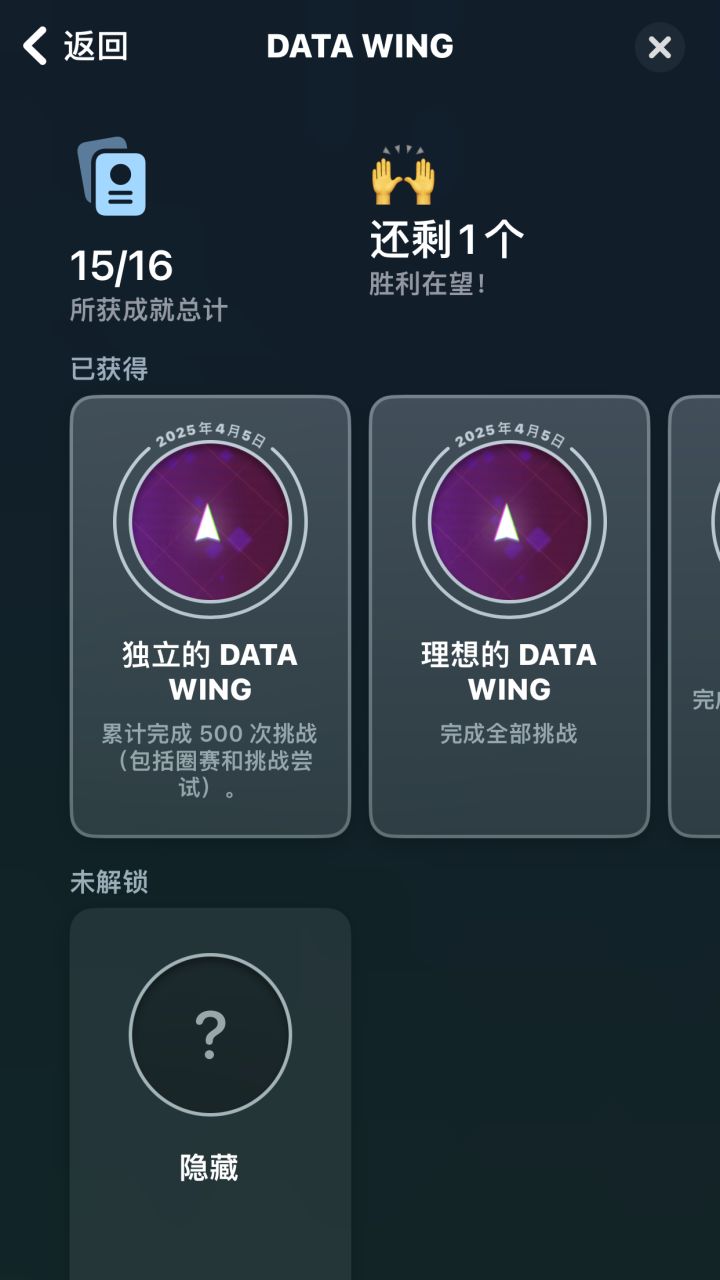Select the purple arrow medallion of 独立的 DATA WING
720x1280 pixels.
[210, 520]
